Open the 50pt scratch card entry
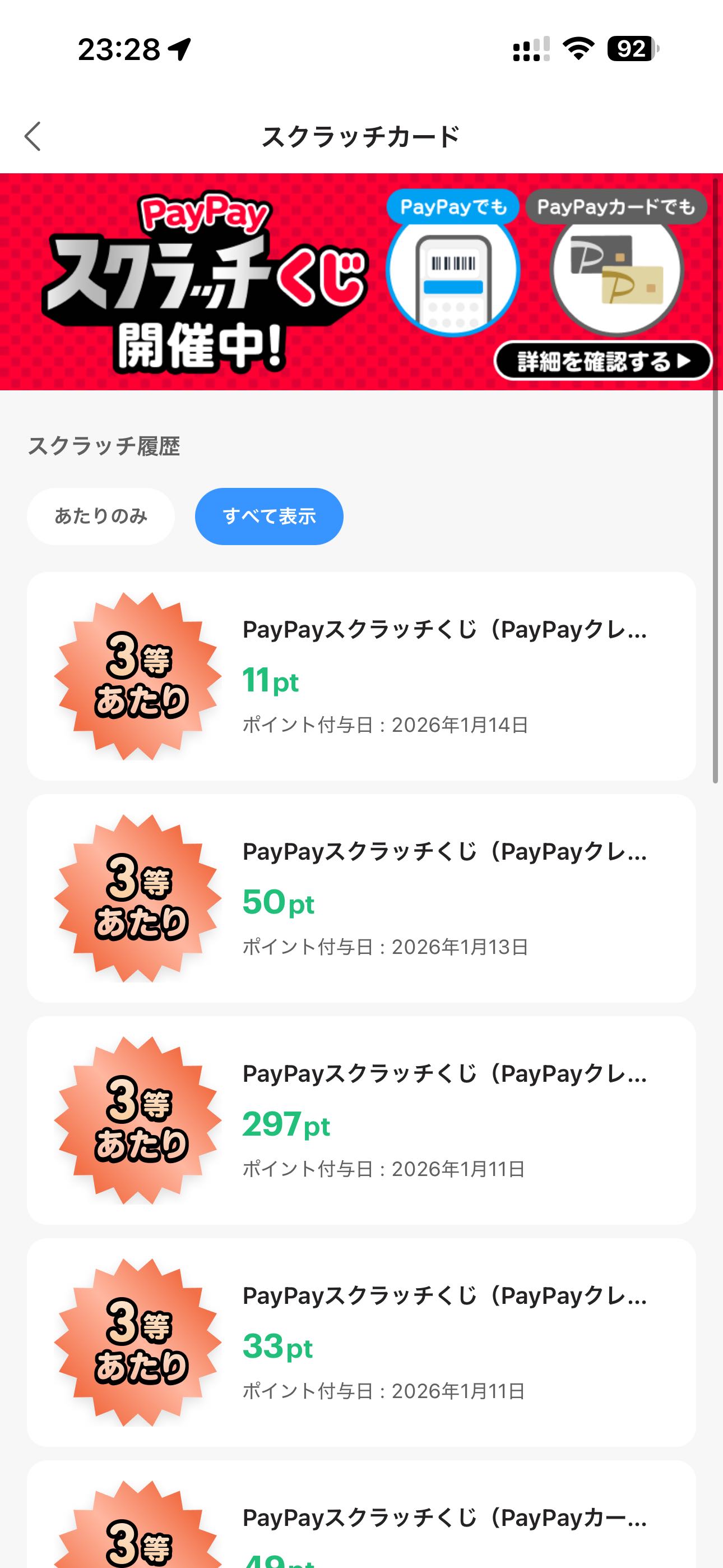Image resolution: width=723 pixels, height=1568 pixels. pos(361,898)
